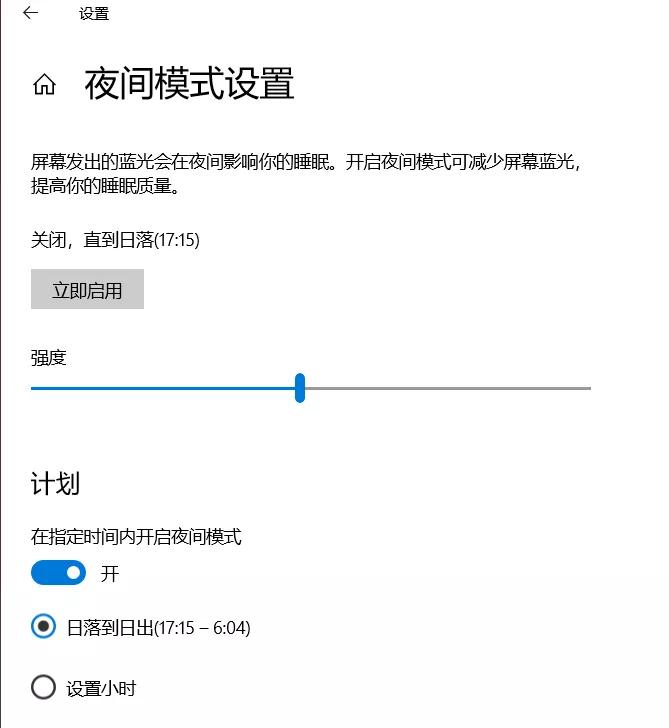Open the settings home icon
Image resolution: width=669 pixels, height=728 pixels.
pos(44,85)
